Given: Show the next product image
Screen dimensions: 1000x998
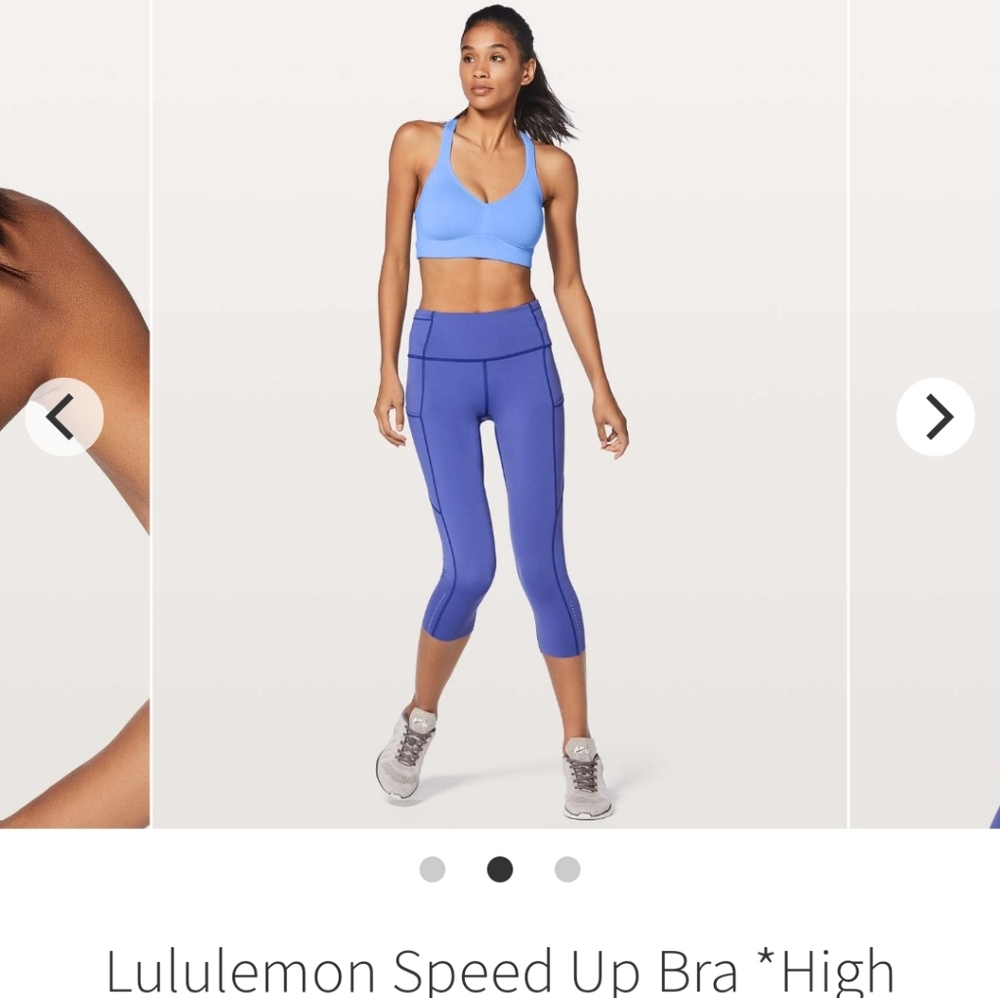Looking at the screenshot, I should tap(935, 417).
